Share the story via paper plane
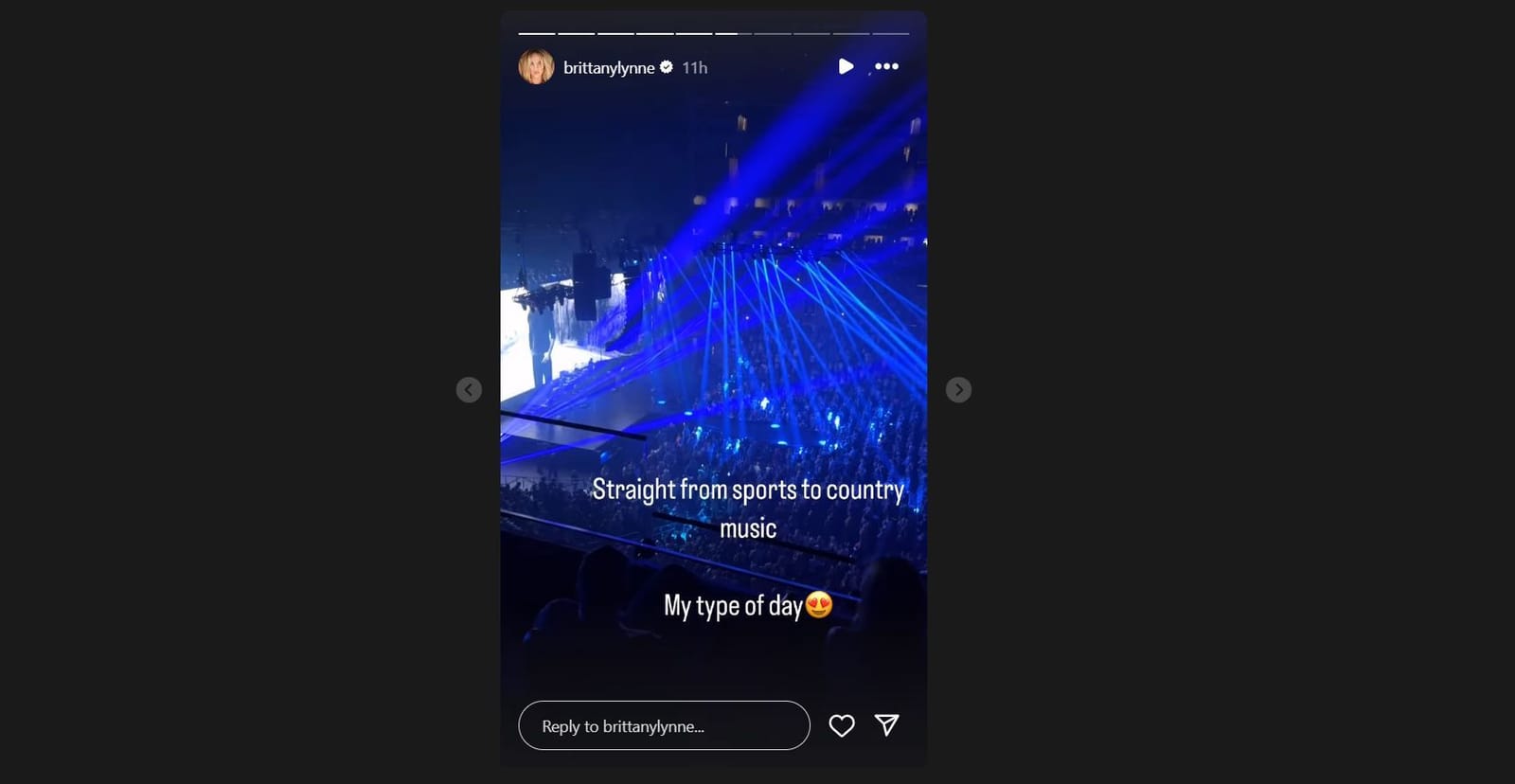This screenshot has height=784, width=1515. pos(887,725)
